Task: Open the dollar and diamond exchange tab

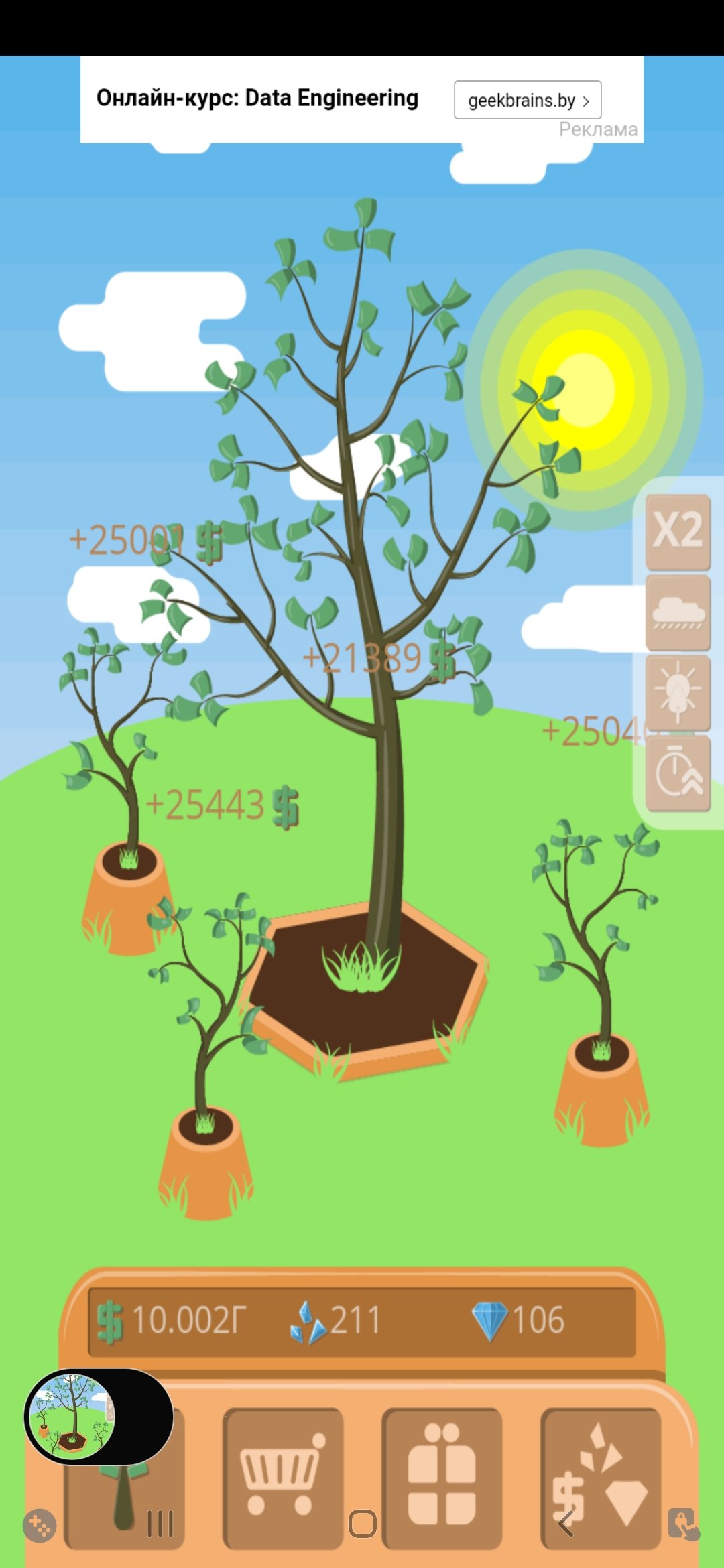Action: pyautogui.click(x=601, y=1478)
